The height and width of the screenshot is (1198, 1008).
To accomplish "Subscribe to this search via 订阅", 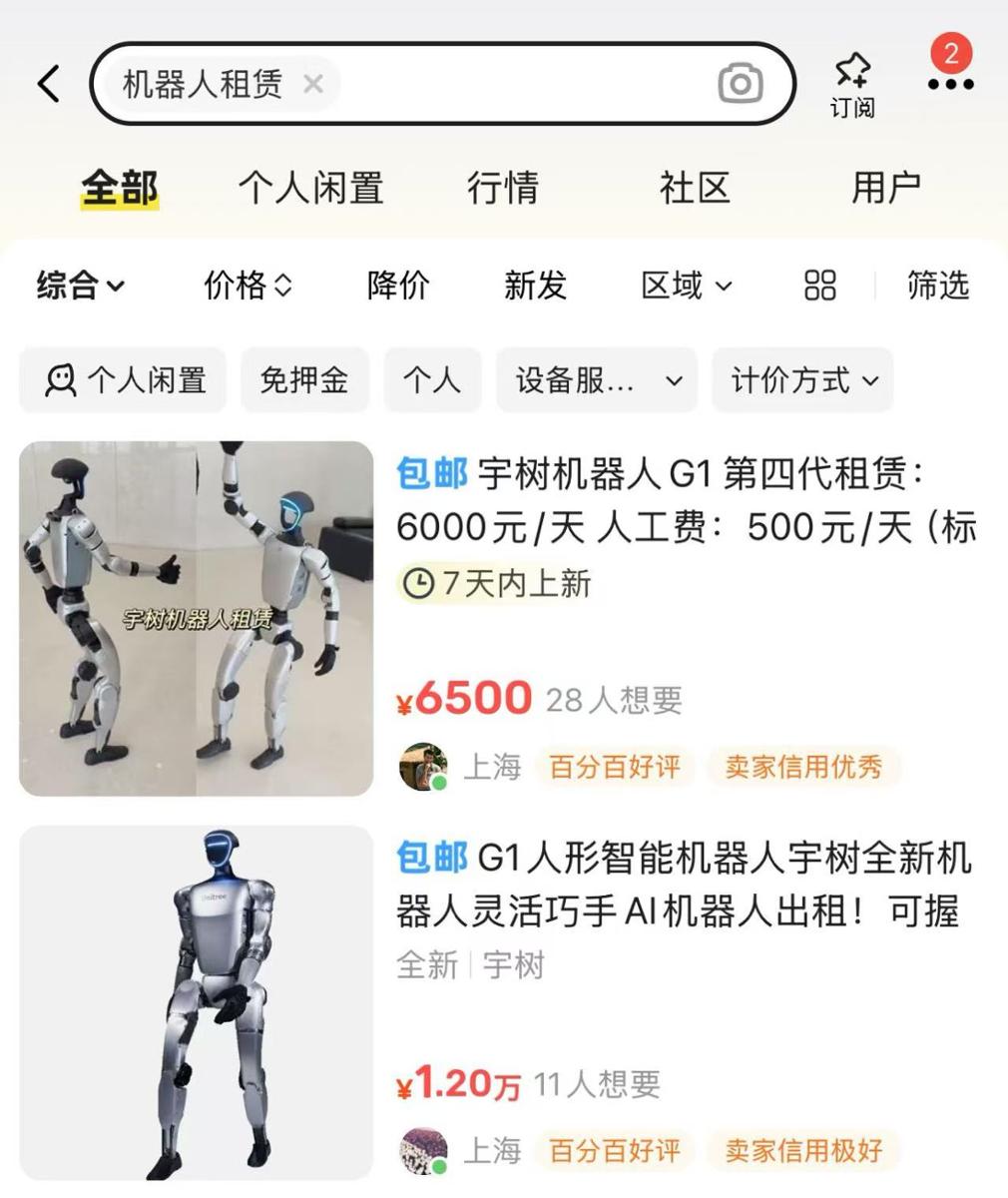I will point(851,85).
